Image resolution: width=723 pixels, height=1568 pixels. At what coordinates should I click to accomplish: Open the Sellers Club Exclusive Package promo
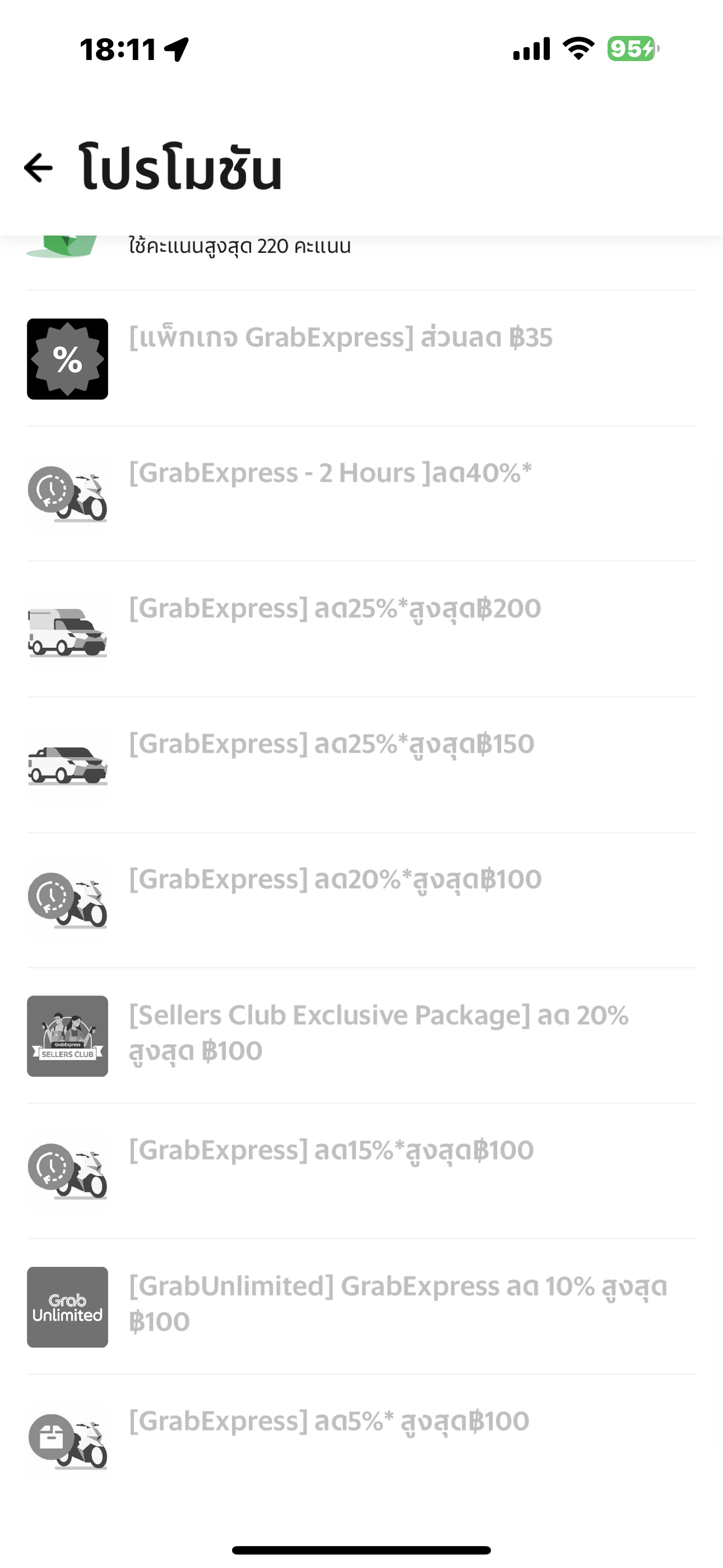(x=377, y=1033)
